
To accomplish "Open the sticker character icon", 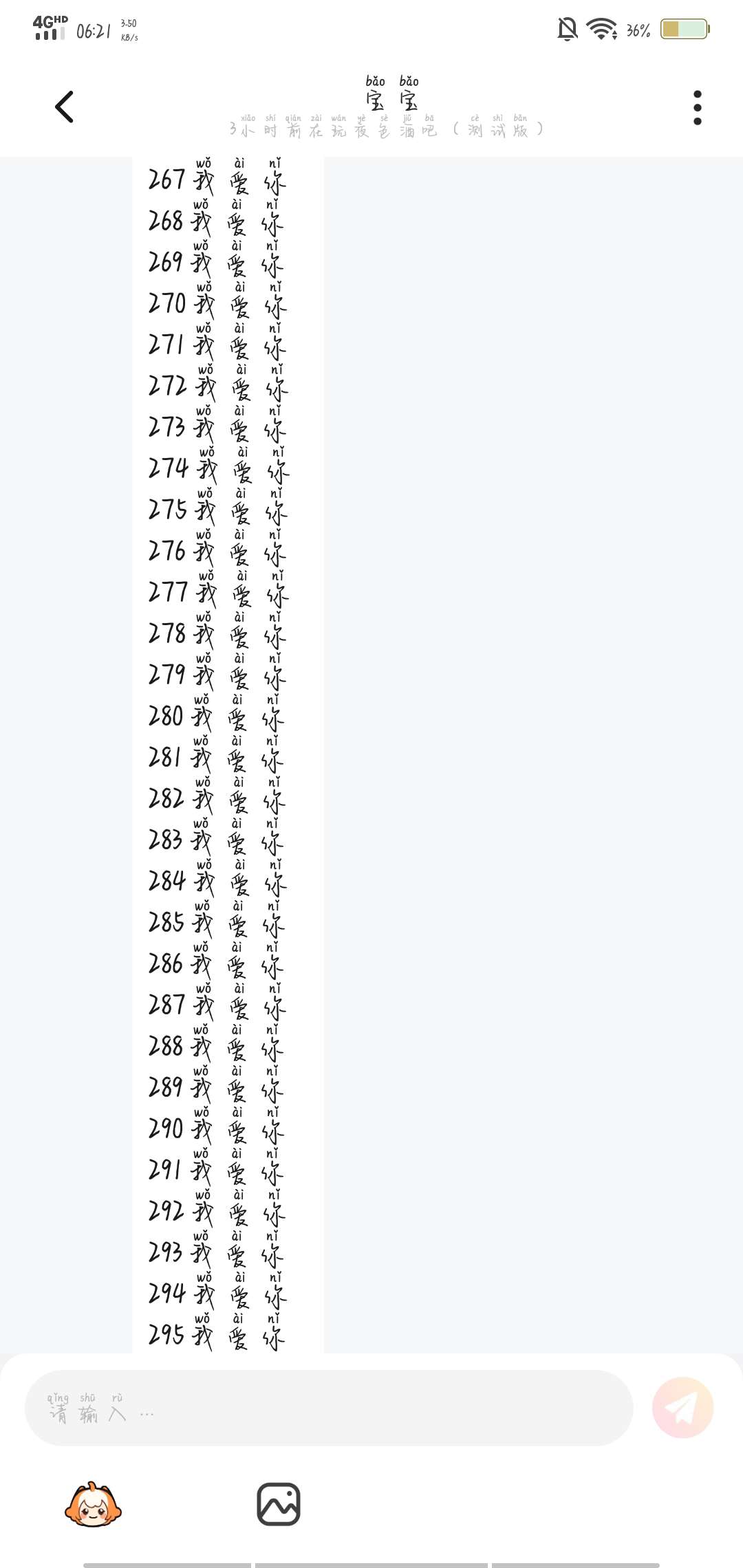I will click(x=93, y=1505).
